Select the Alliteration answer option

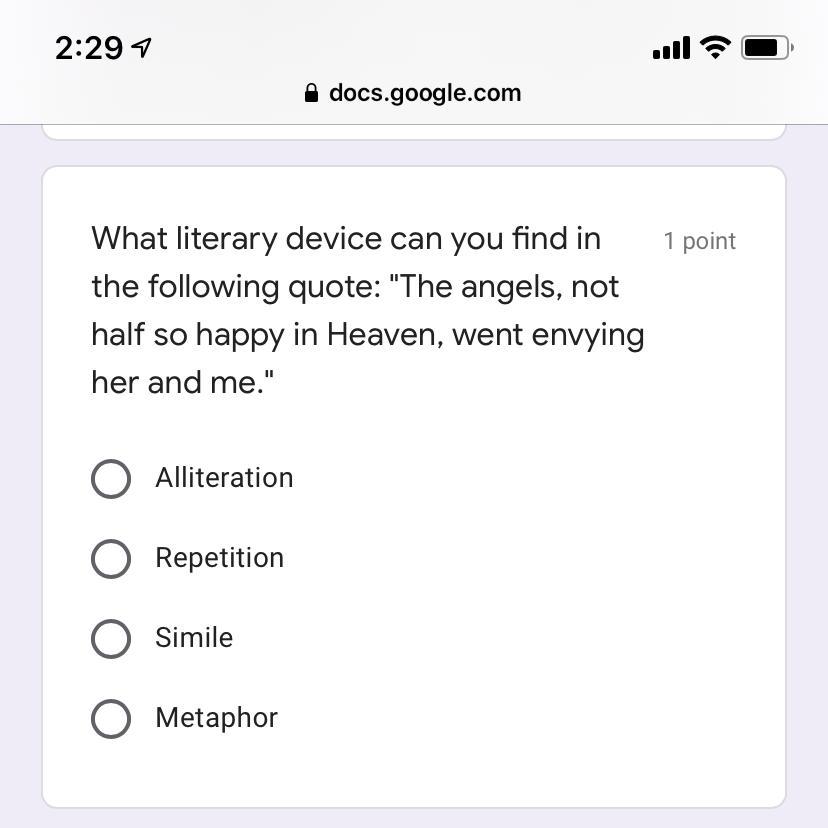tap(111, 479)
